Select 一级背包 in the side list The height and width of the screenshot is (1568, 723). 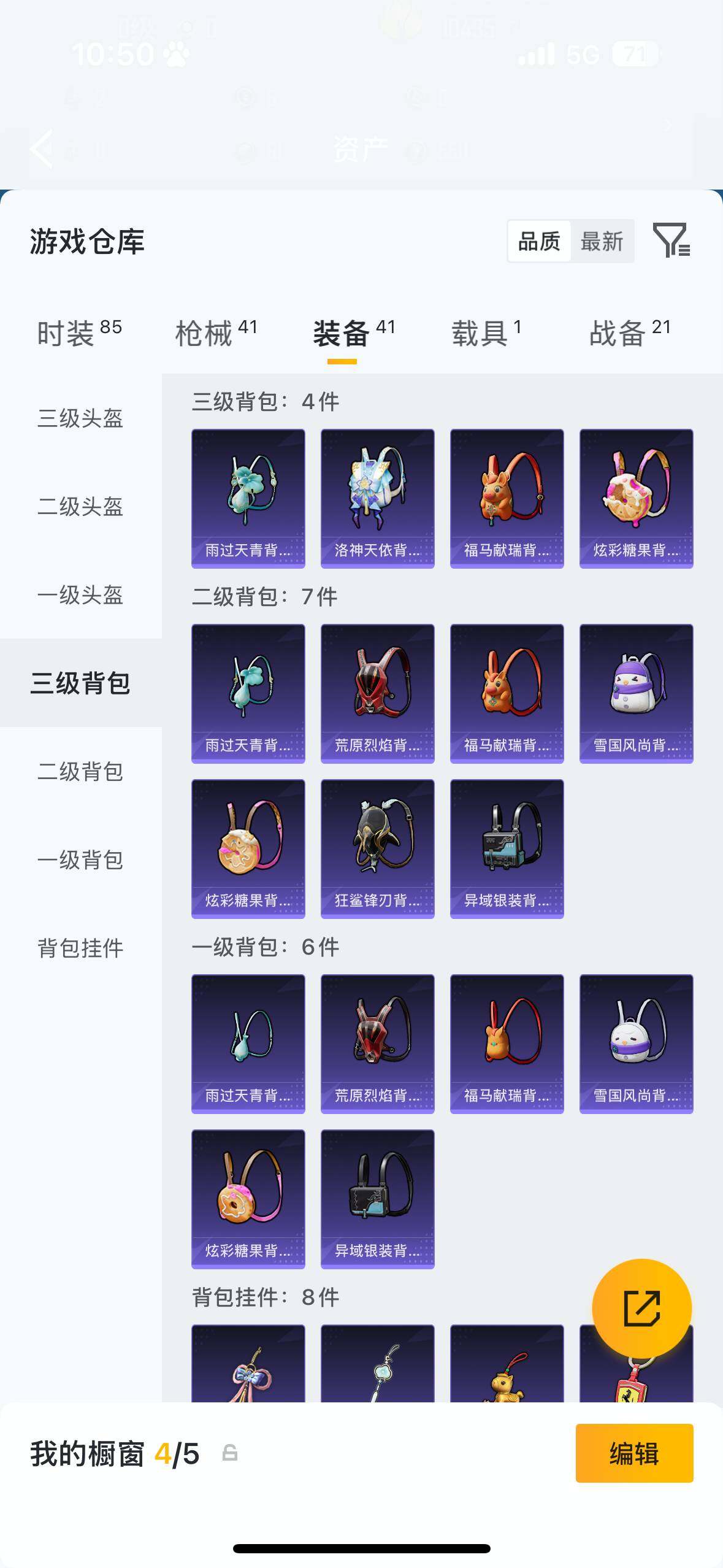(x=80, y=860)
